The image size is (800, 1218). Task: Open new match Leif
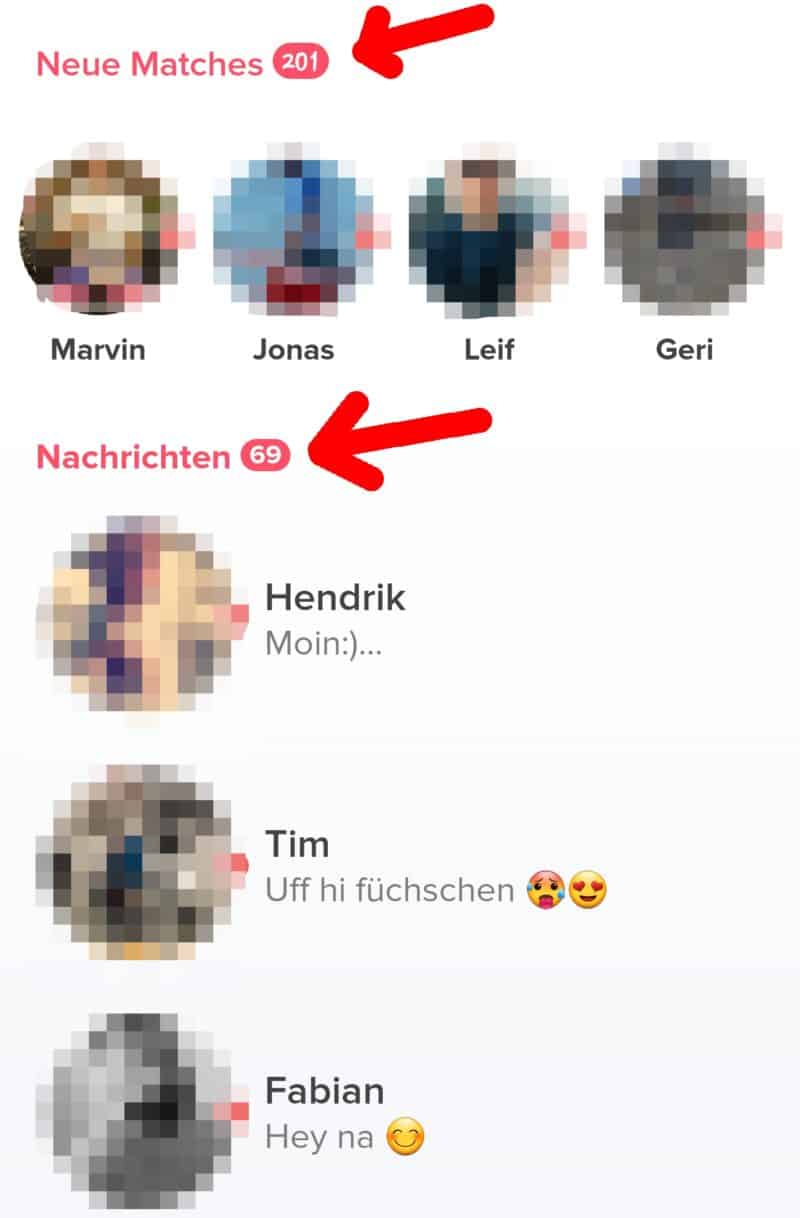point(489,232)
